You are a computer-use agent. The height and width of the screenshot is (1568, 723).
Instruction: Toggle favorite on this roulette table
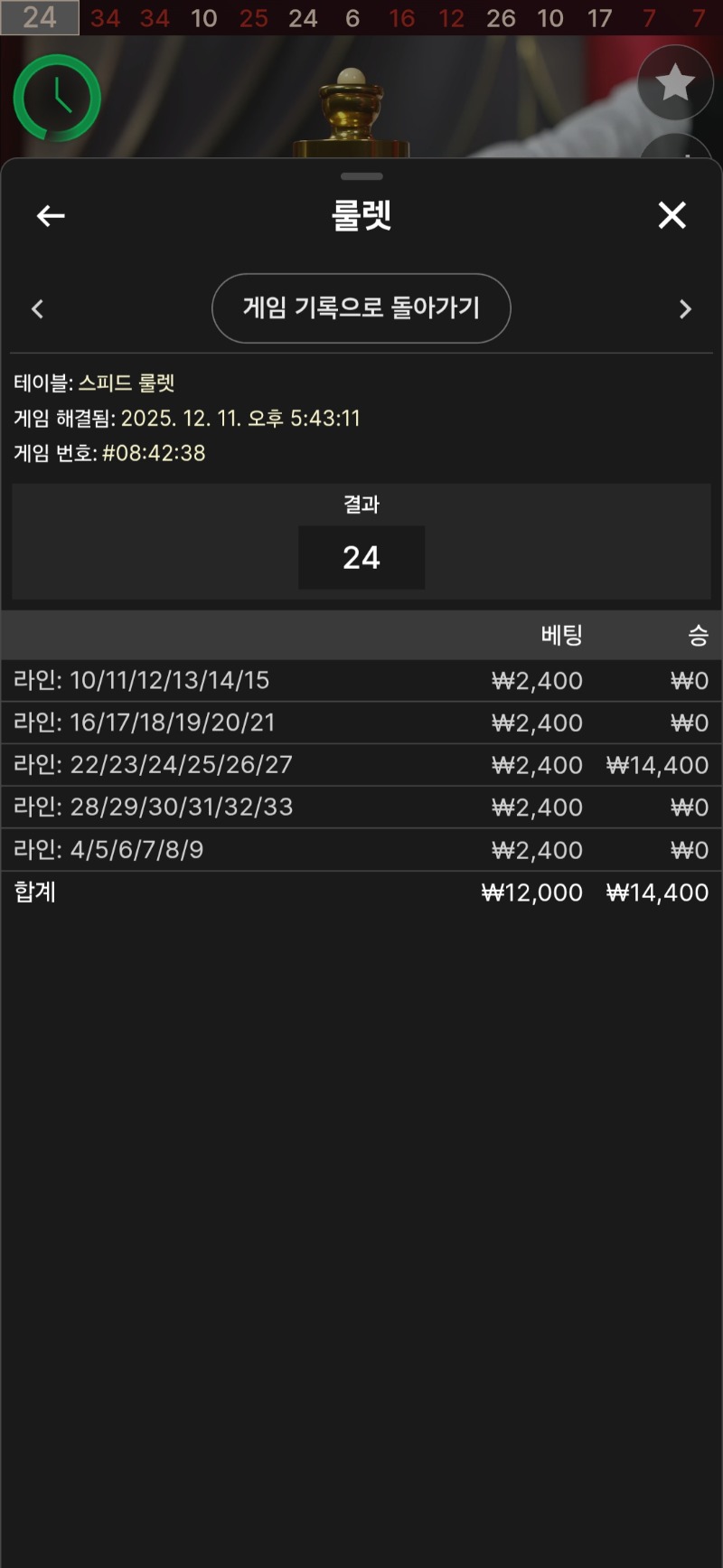674,82
